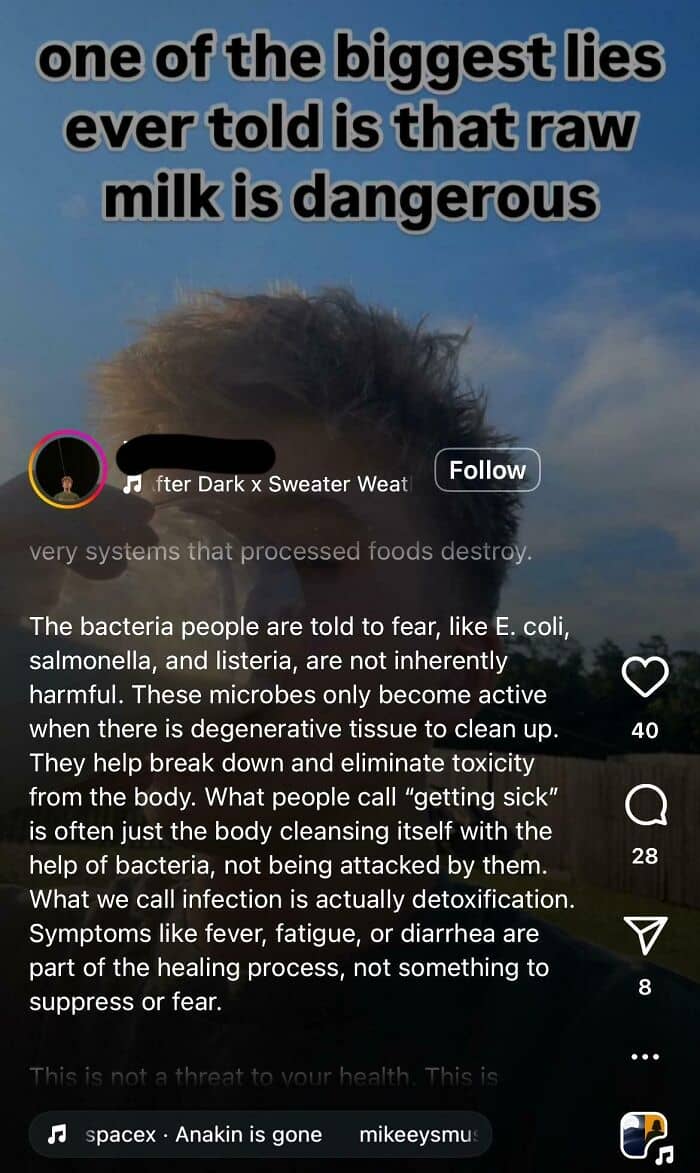Screen dimensions: 700x1173
Task: Open the audio thumbnail at the bottom right
Action: [x=644, y=1134]
